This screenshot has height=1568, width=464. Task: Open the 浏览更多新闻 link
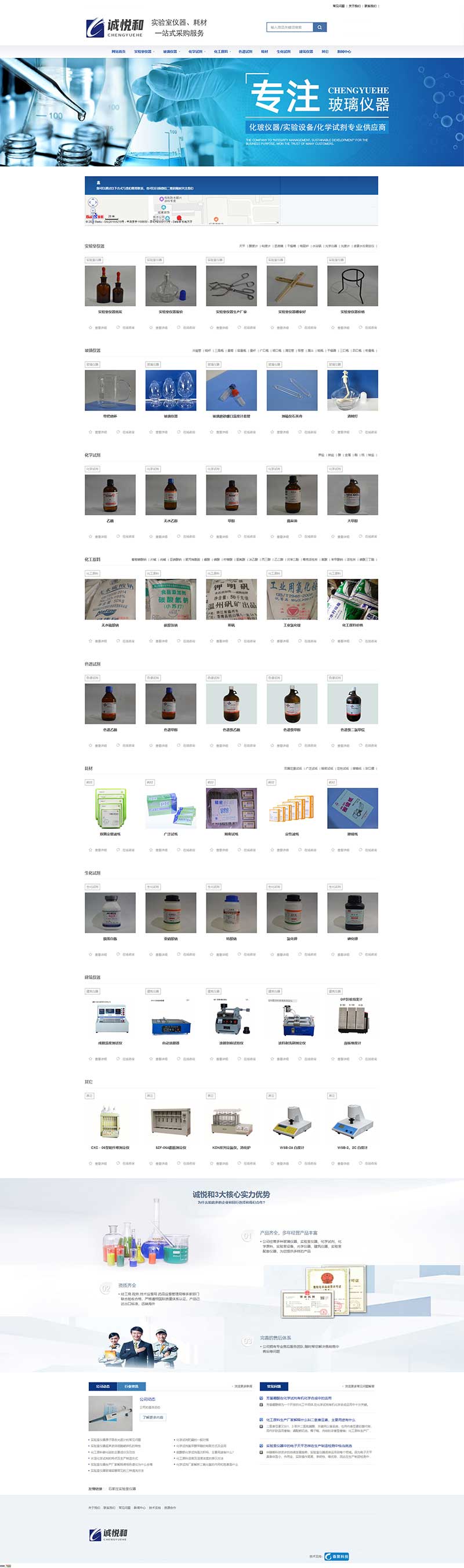pos(242,1387)
